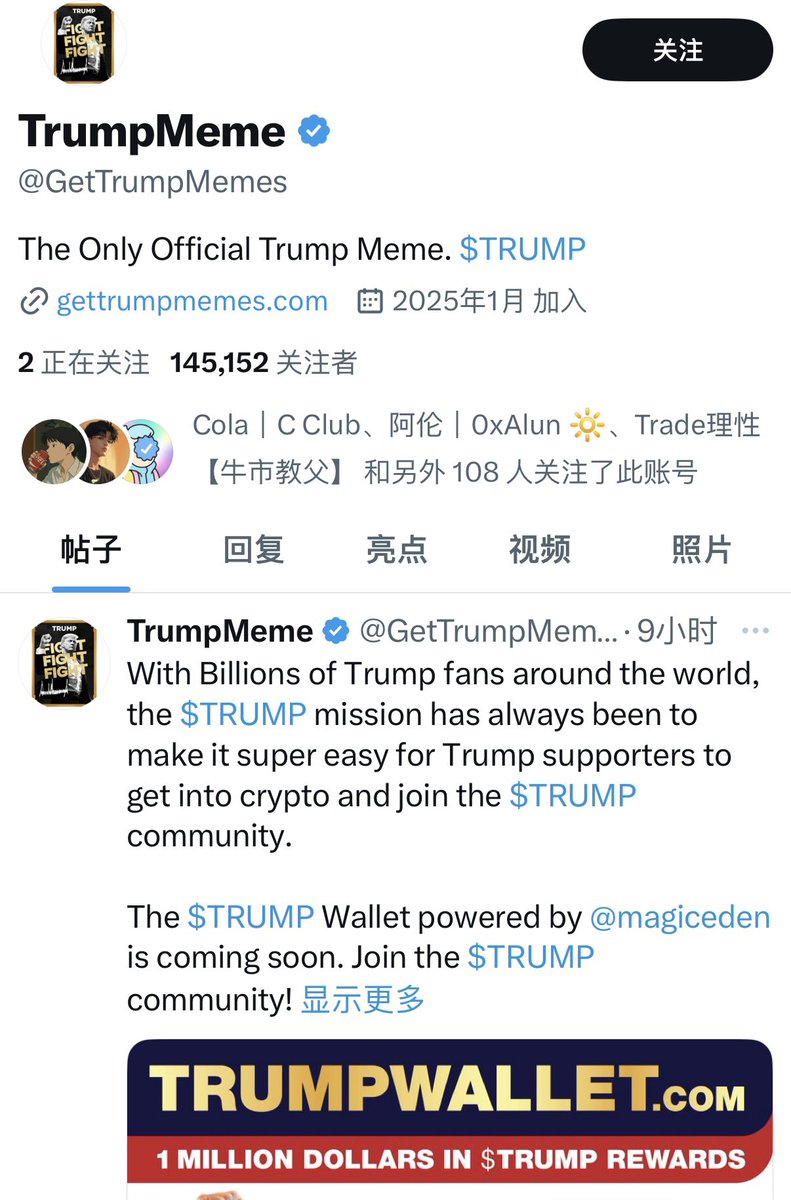Viewport: 791px width, 1200px height.
Task: Switch to the 视频 tab
Action: (x=539, y=549)
